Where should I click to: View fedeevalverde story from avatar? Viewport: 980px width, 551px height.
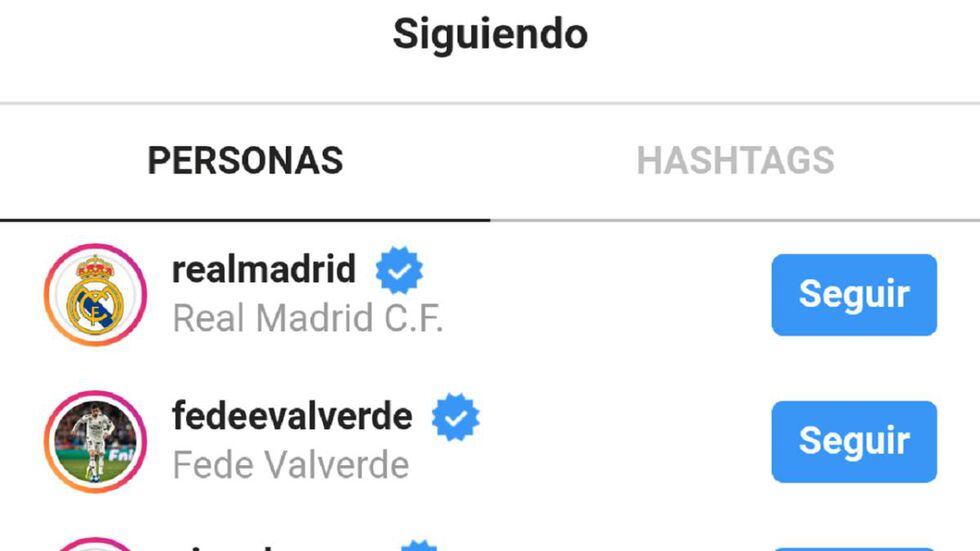95,441
